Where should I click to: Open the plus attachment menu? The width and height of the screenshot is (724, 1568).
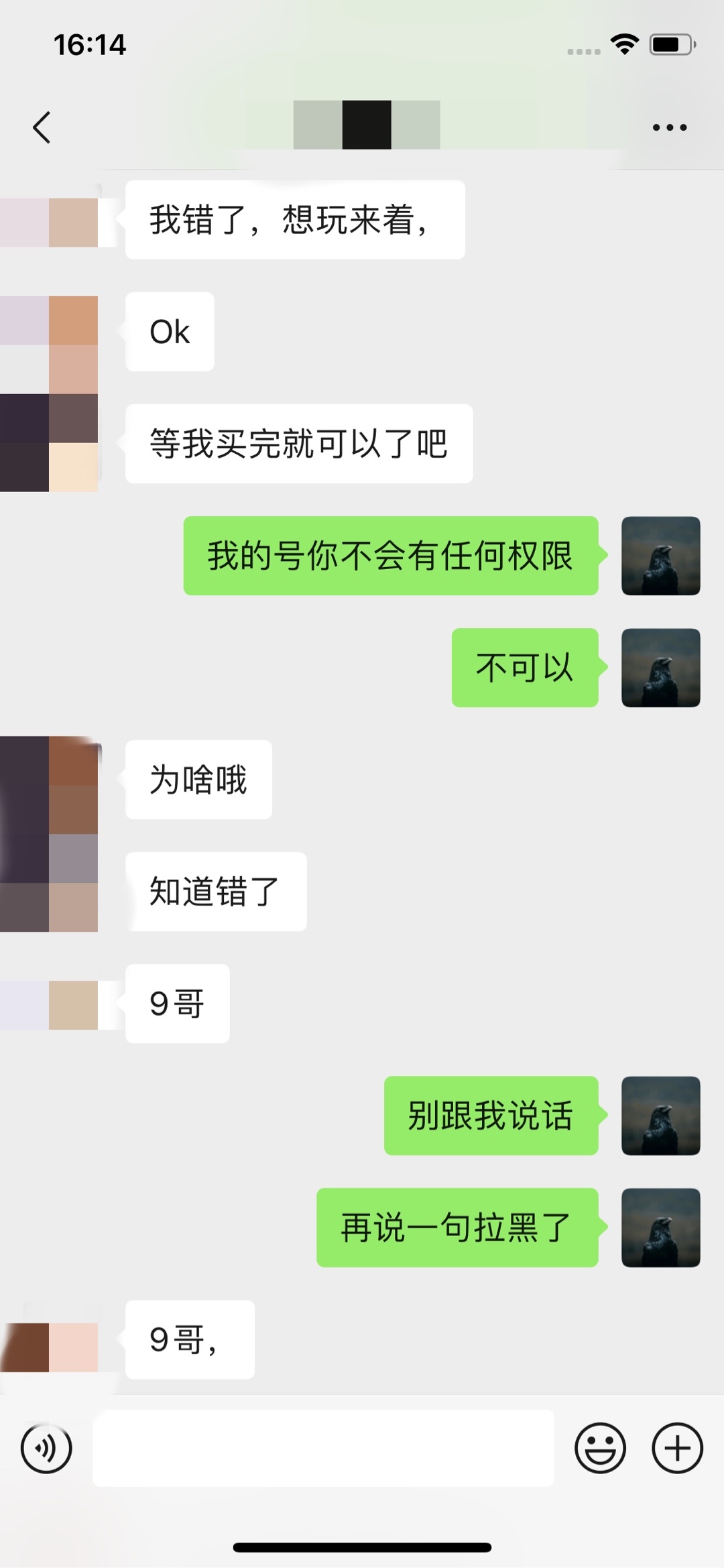tap(677, 1448)
